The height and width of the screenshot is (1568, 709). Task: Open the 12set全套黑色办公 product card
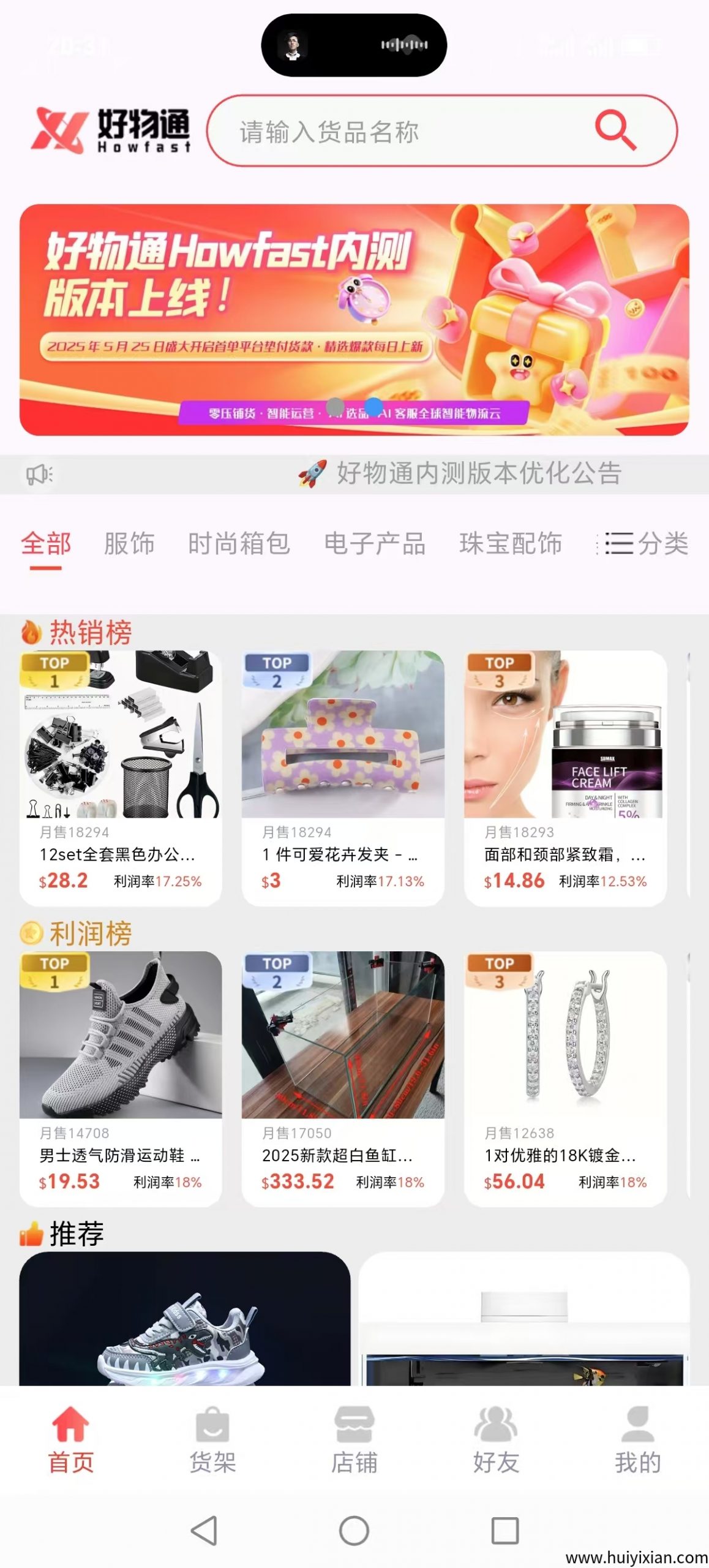click(121, 777)
